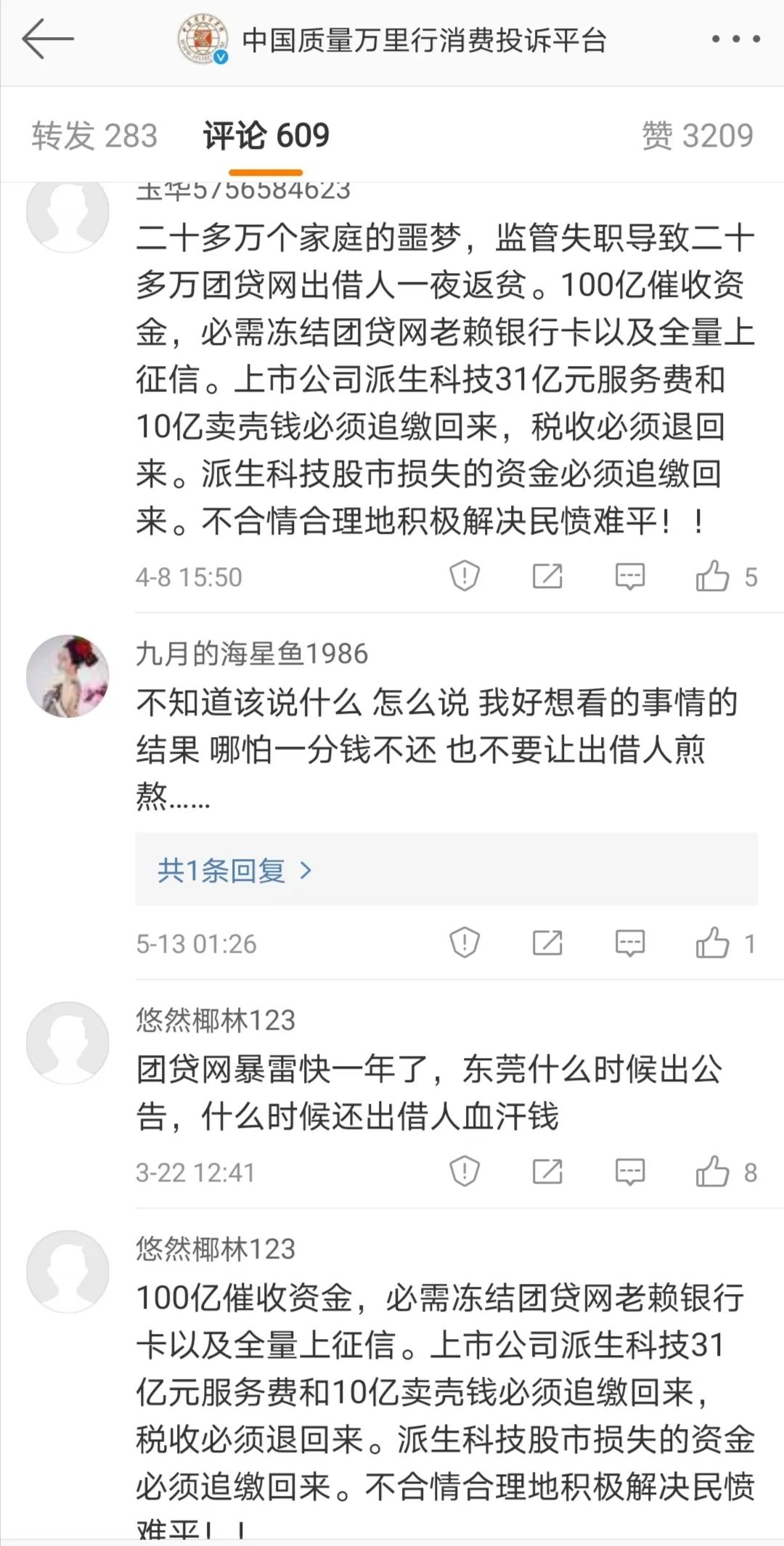Open the three-dot overflow menu
The height and width of the screenshot is (1546, 784).
pyautogui.click(x=735, y=40)
